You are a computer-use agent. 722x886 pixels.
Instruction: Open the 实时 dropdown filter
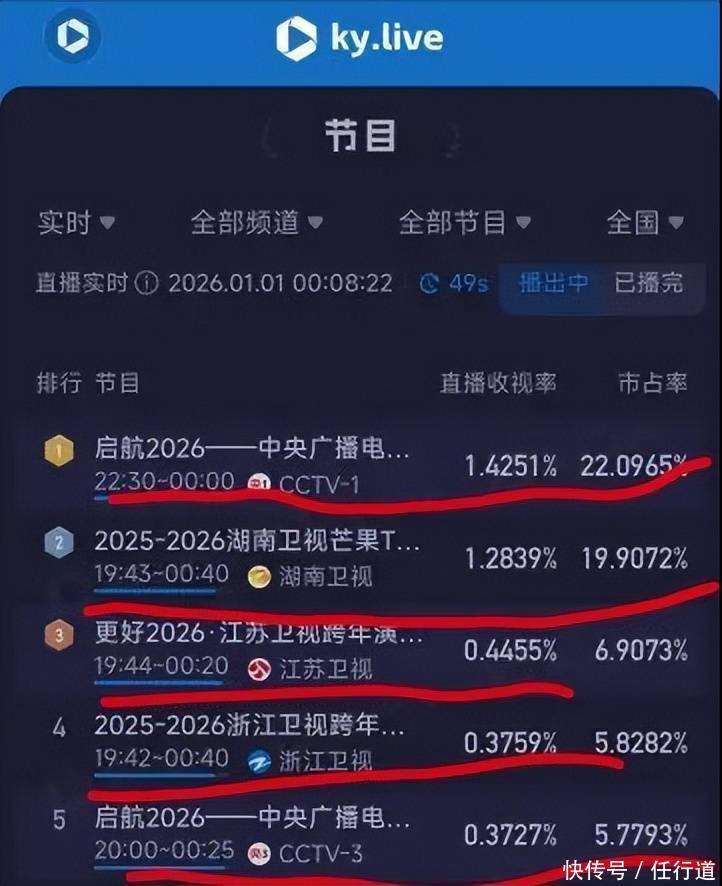[x=76, y=222]
